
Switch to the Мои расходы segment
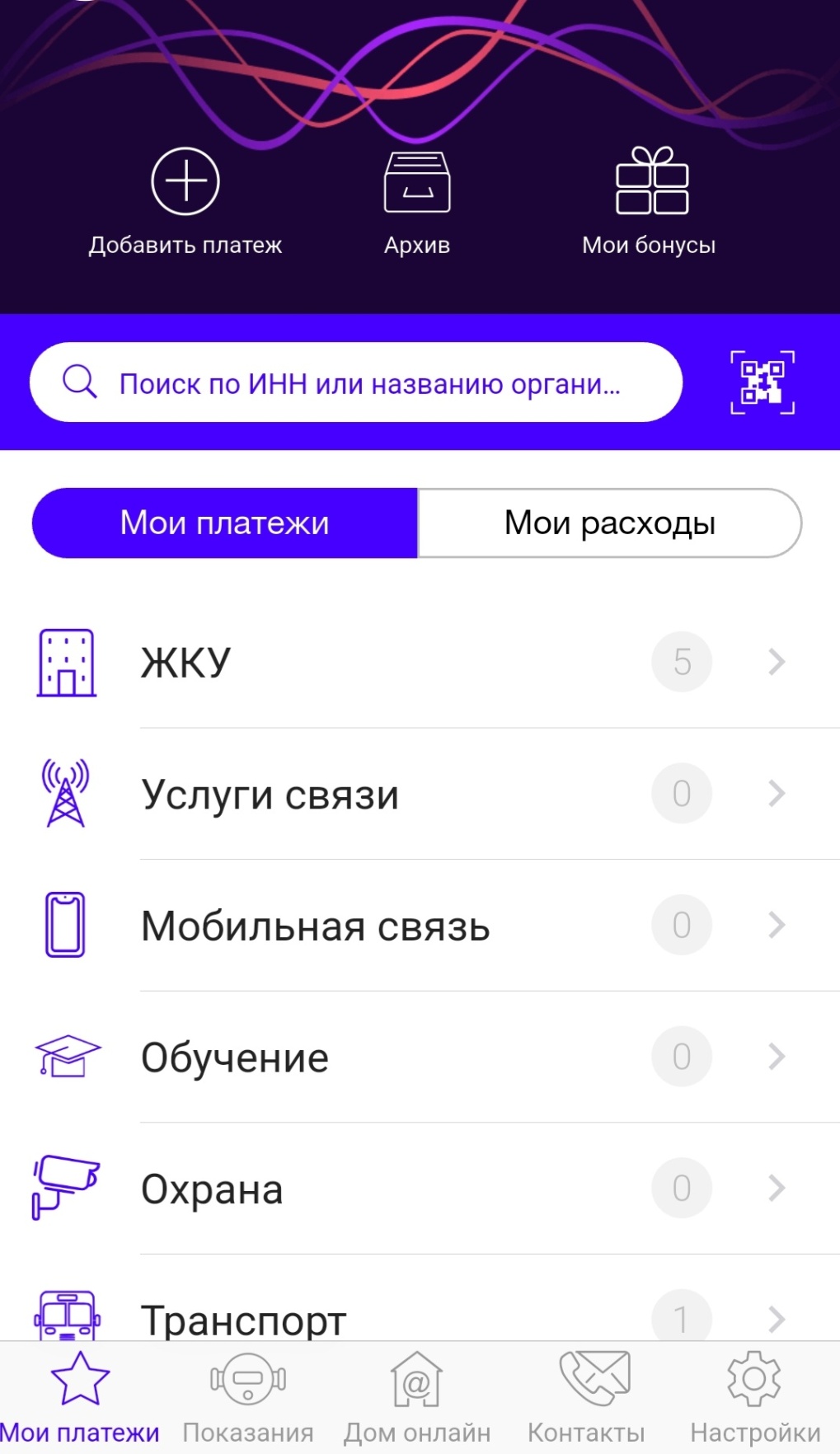point(609,523)
